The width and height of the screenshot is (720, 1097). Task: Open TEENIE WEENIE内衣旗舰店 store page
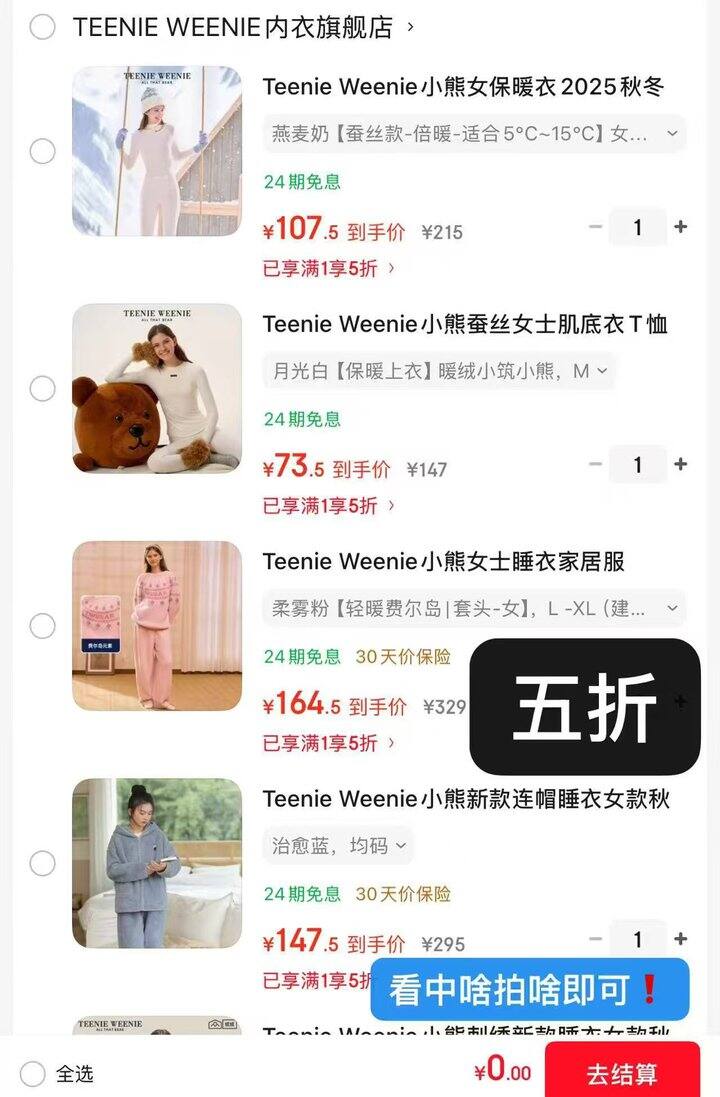click(x=240, y=28)
